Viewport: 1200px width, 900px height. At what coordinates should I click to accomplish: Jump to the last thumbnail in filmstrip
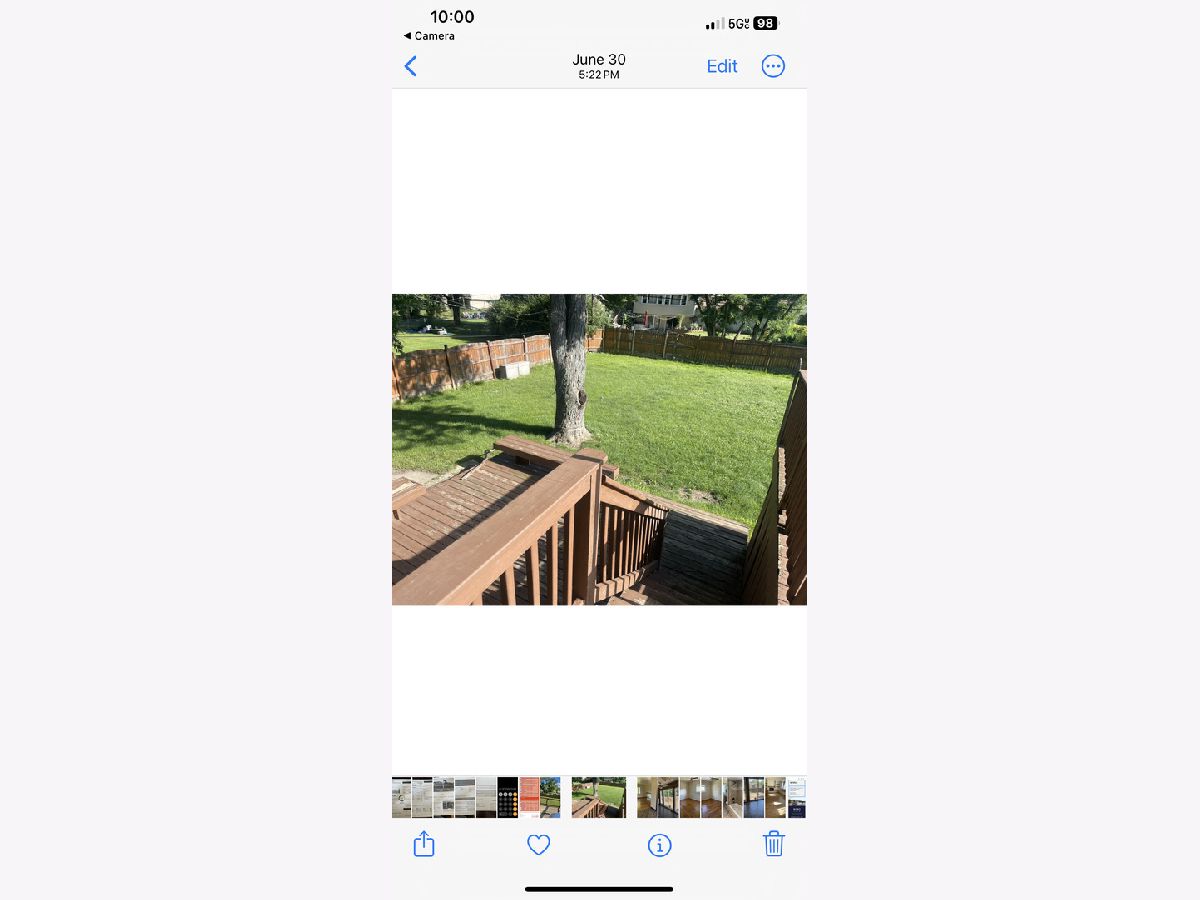point(796,797)
